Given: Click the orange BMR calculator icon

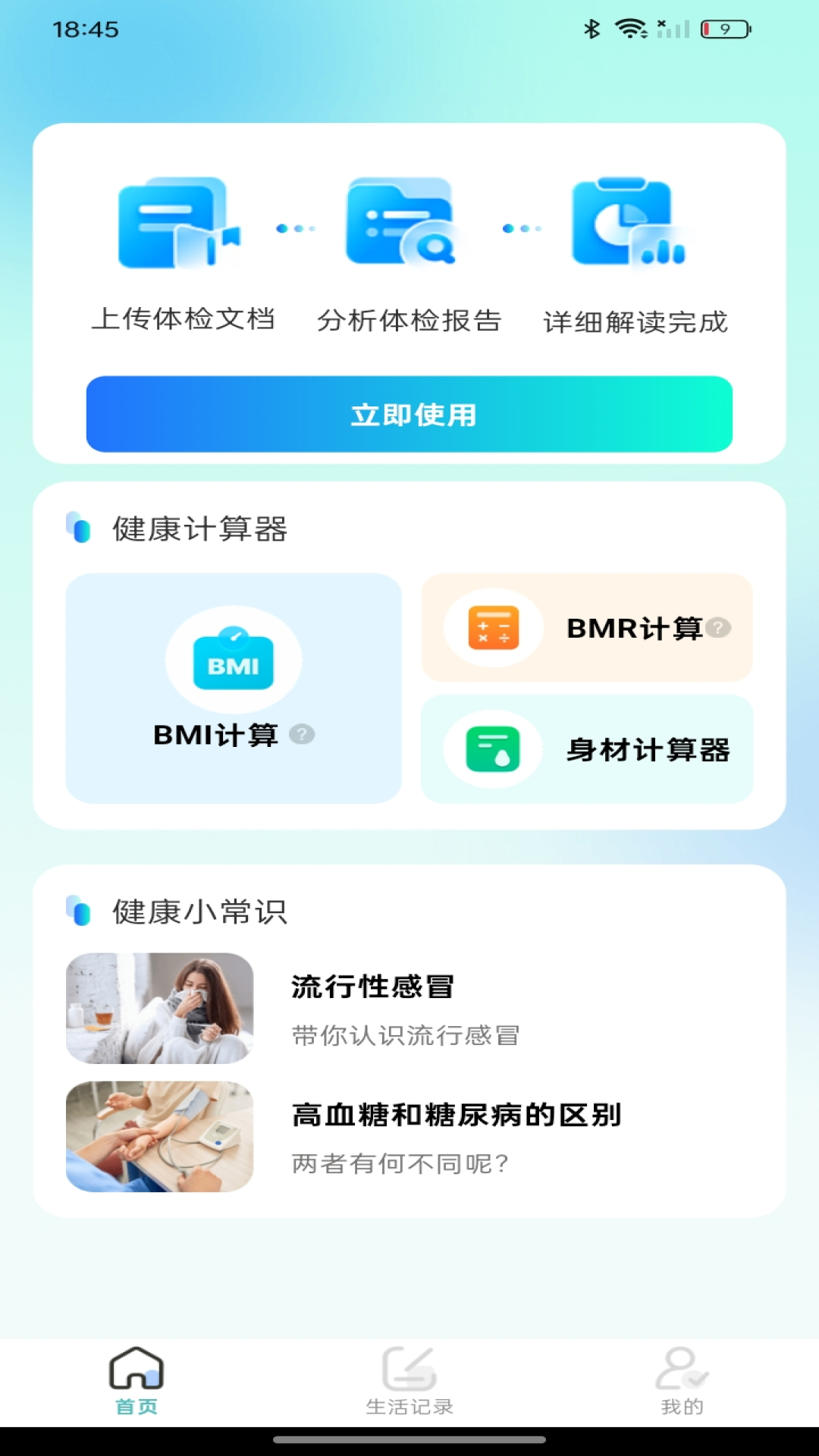Looking at the screenshot, I should pos(492,628).
